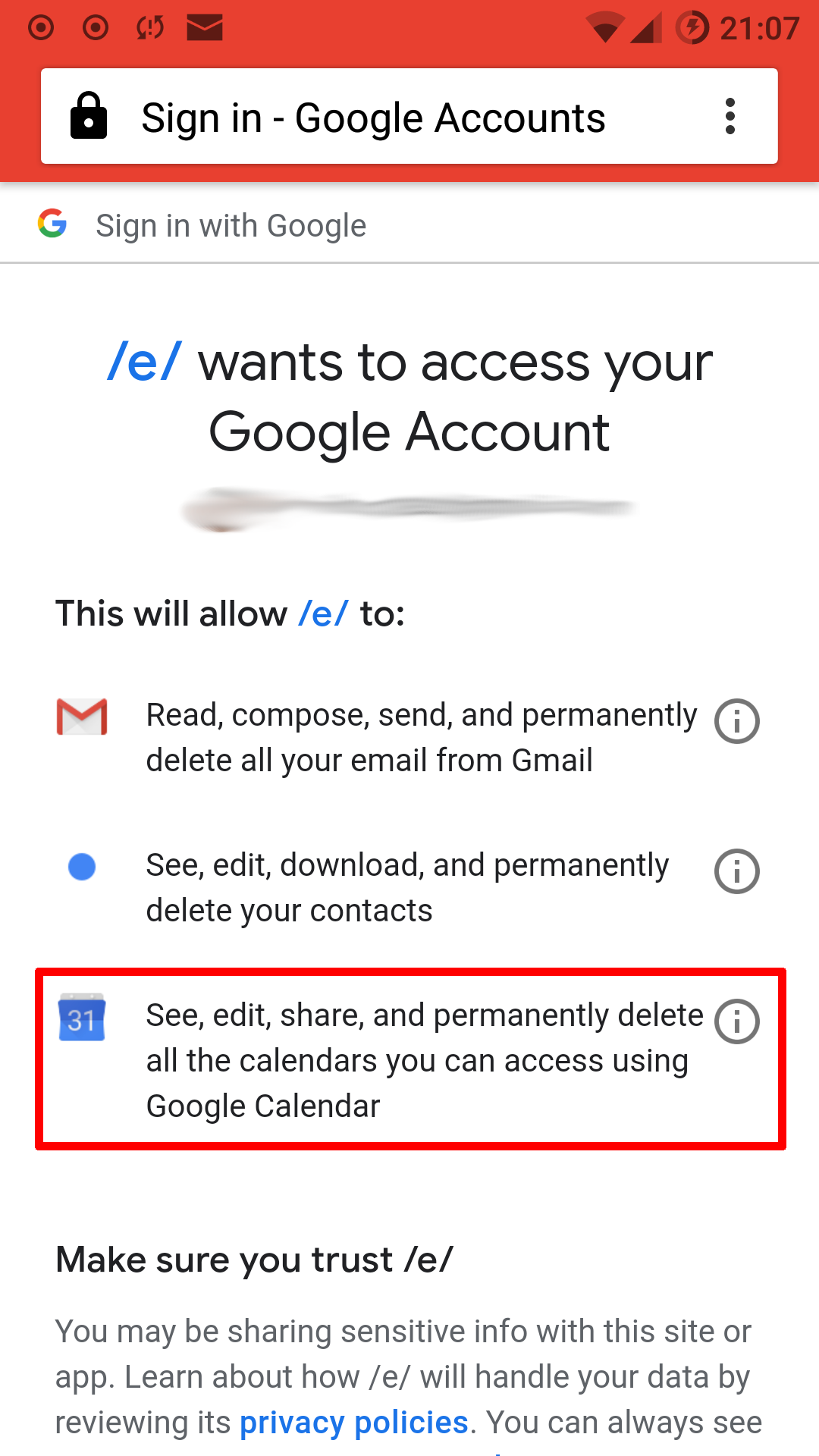819x1456 pixels.
Task: Open the info icon for contacts permission
Action: pyautogui.click(x=736, y=871)
